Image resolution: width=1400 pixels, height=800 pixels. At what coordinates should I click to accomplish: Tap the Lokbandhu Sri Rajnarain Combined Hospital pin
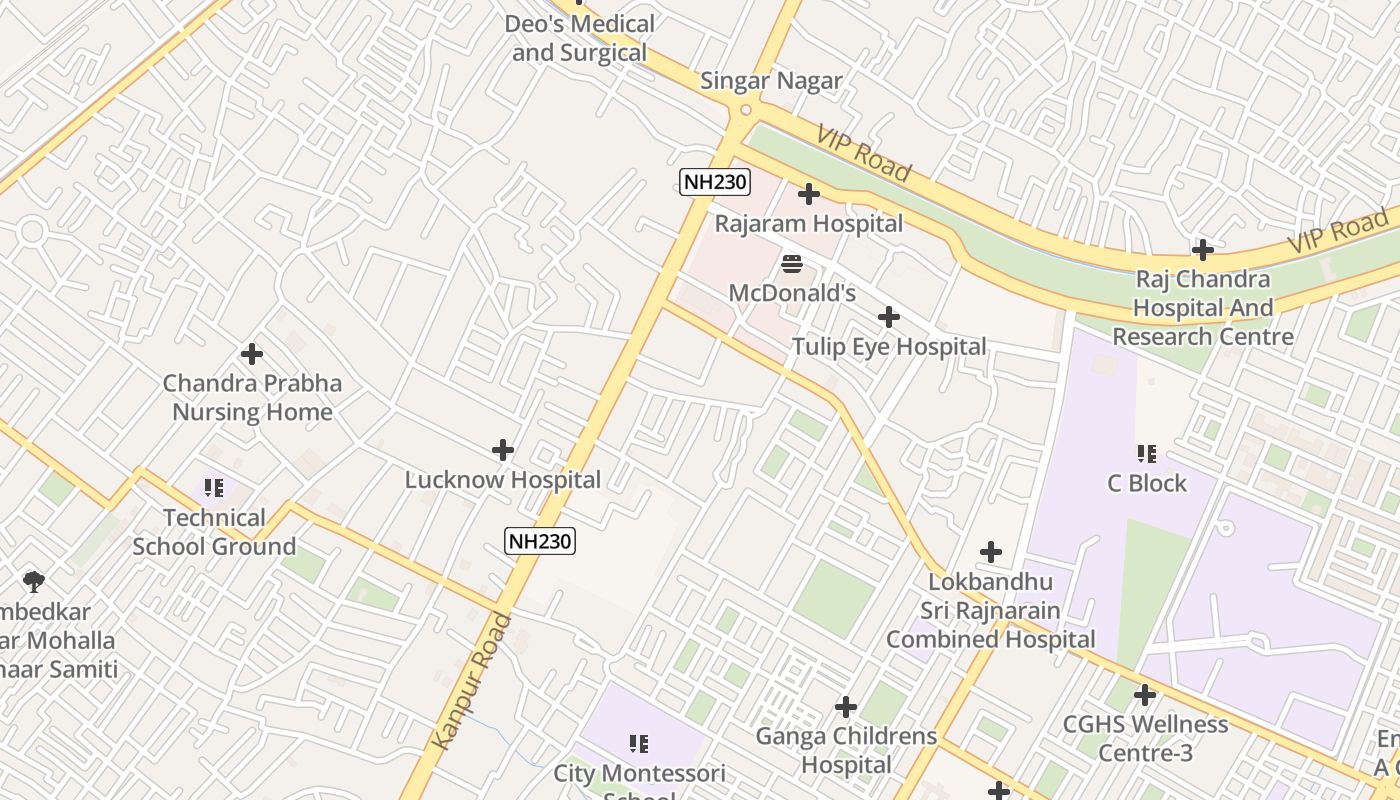point(990,552)
